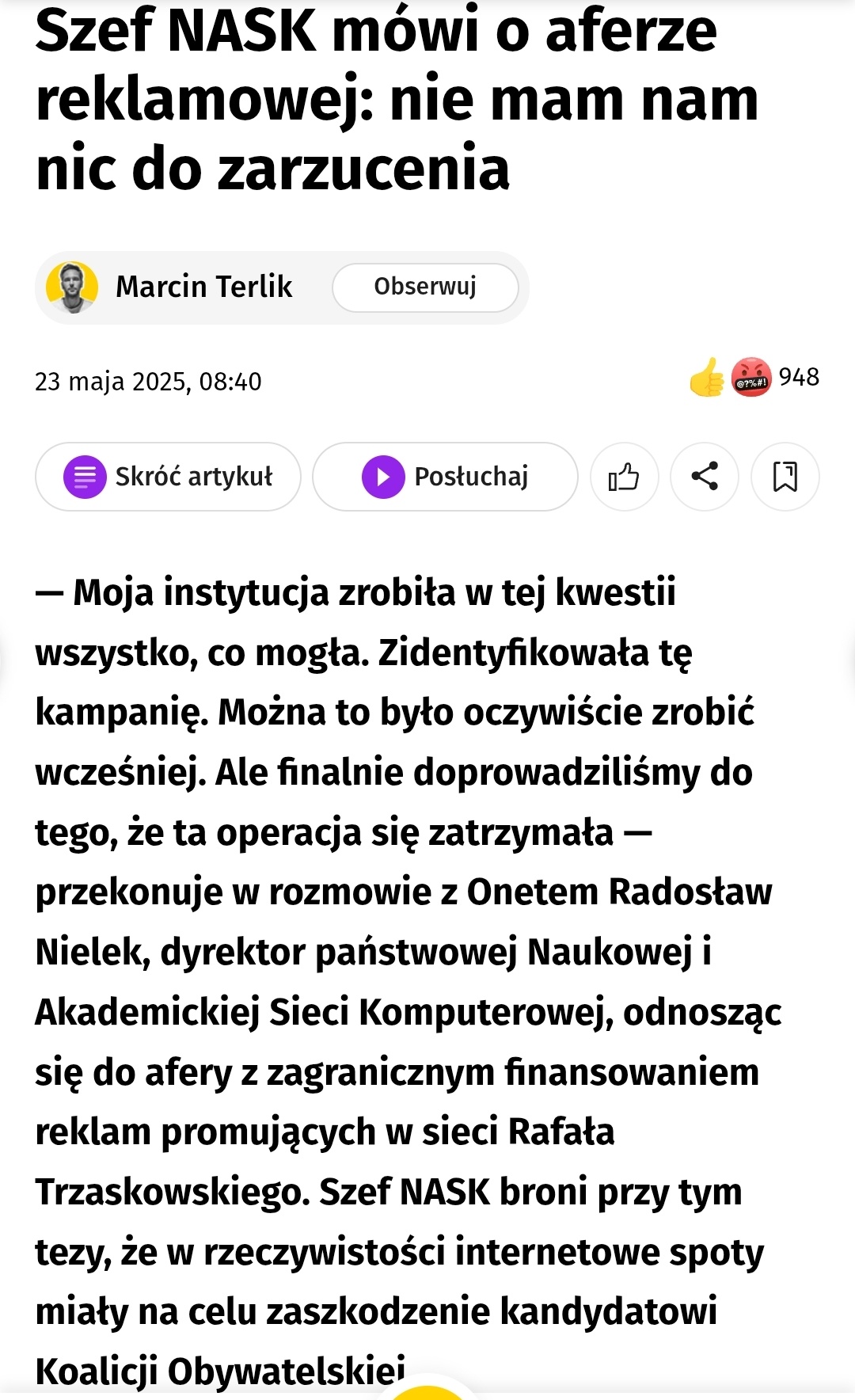
Task: Follow author with Obserwuj button
Action: 425,287
